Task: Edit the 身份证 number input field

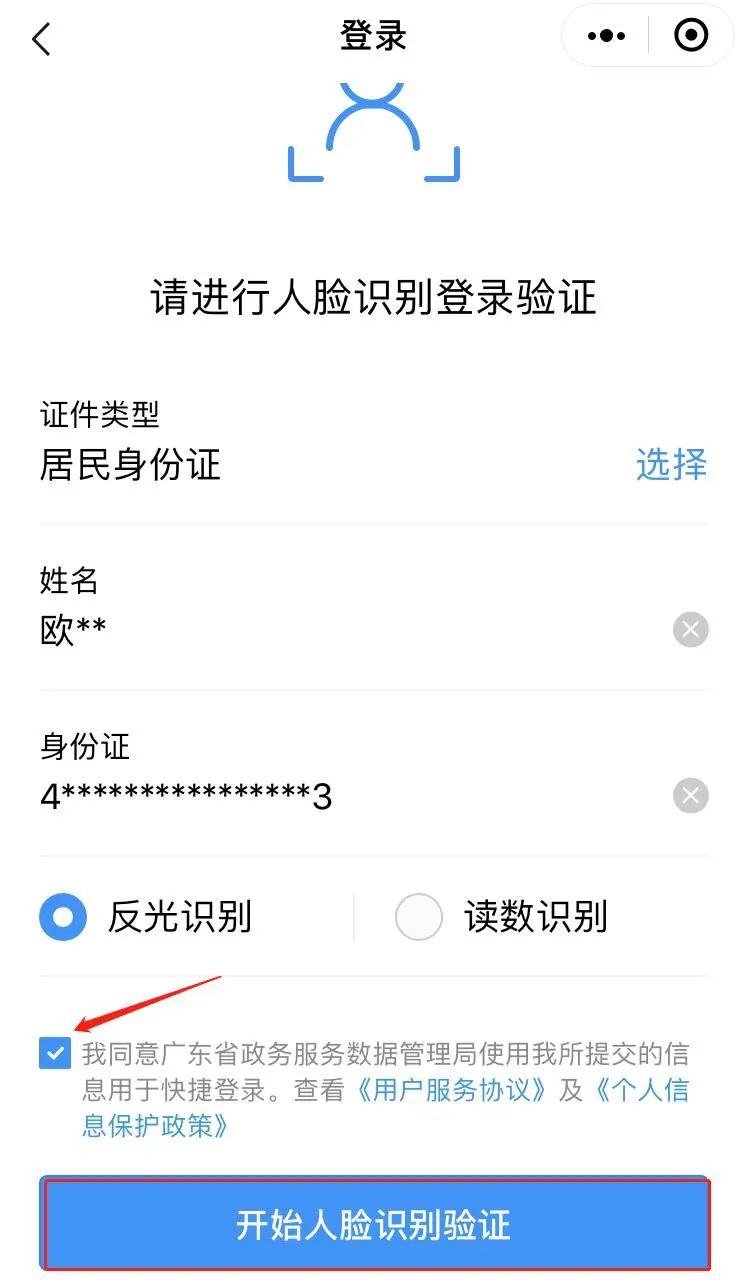Action: pyautogui.click(x=340, y=797)
